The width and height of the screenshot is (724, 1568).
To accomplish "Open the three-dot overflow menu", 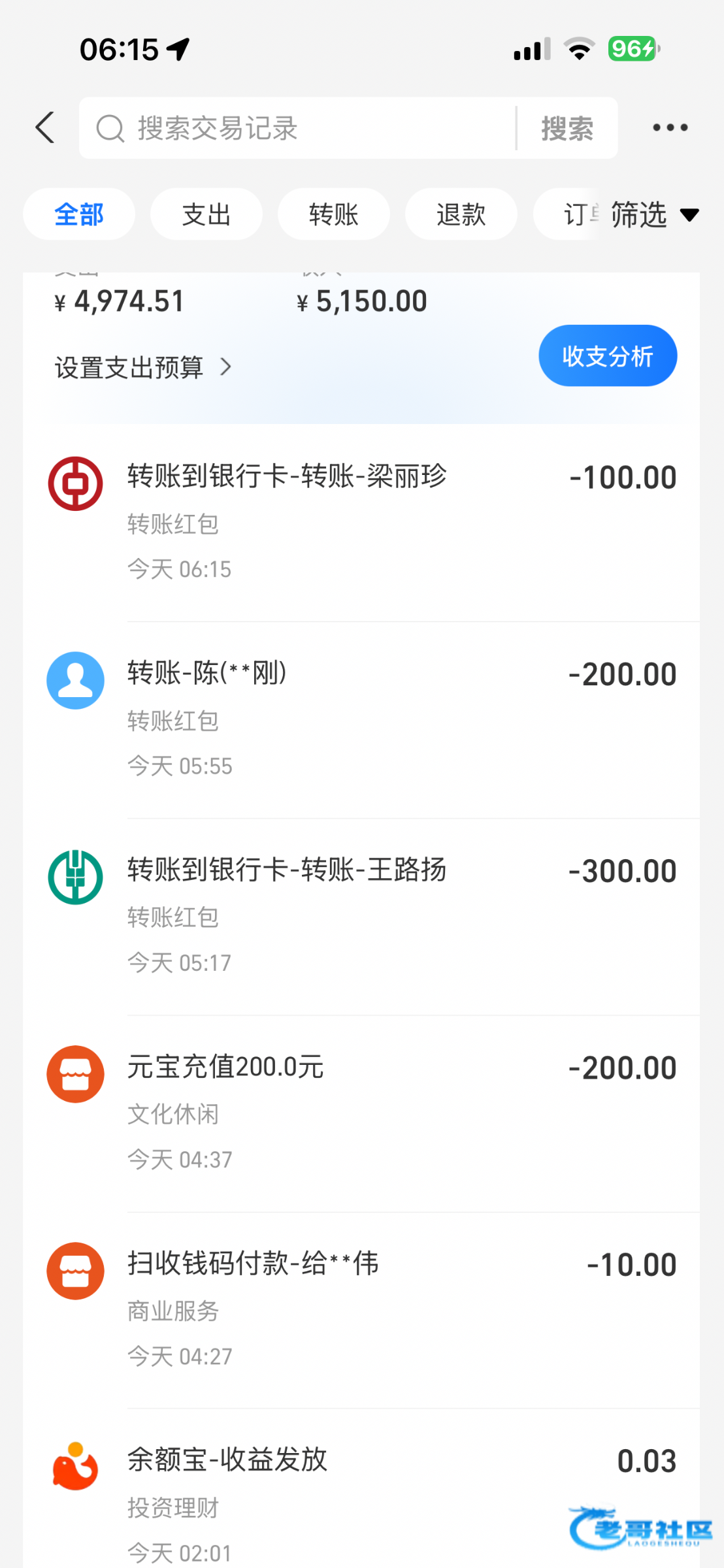I will [x=670, y=127].
